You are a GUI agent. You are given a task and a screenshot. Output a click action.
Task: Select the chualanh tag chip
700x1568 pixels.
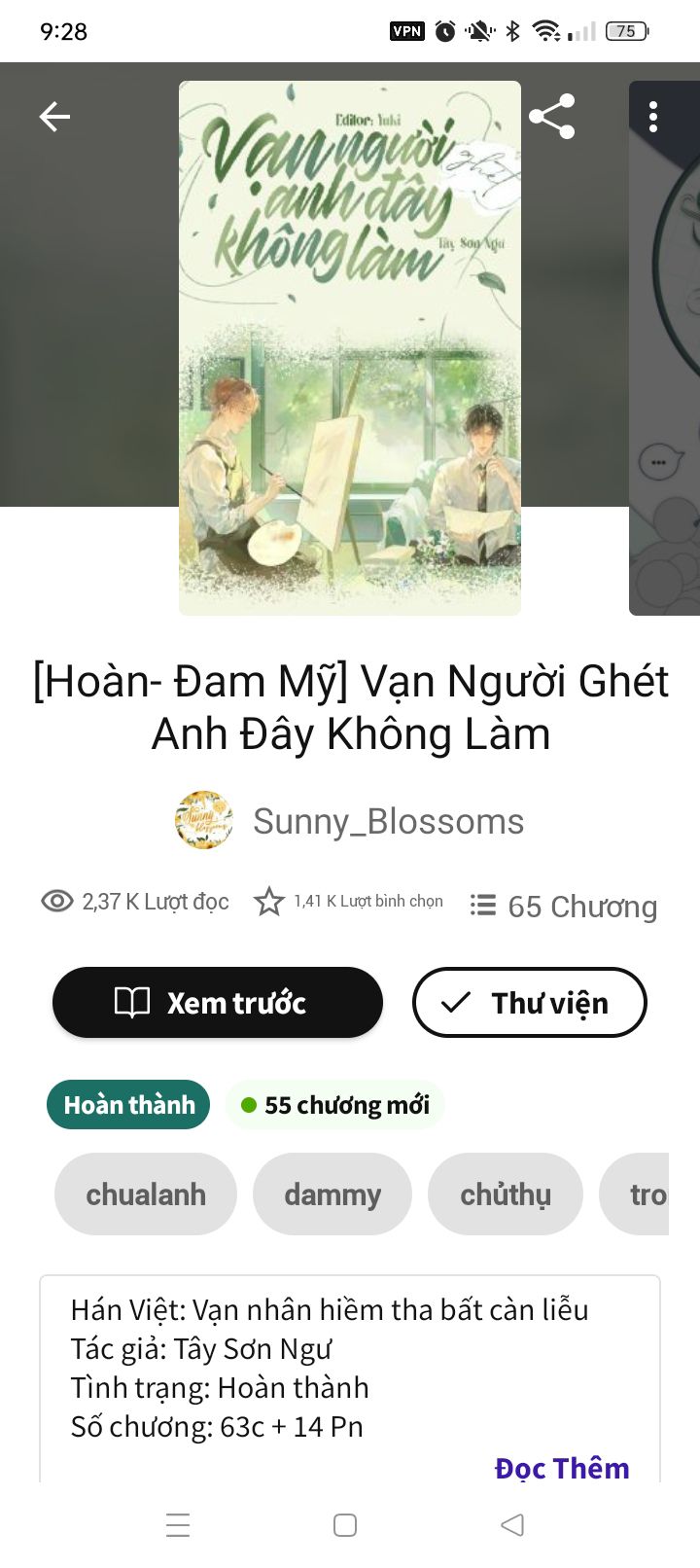[x=146, y=1194]
